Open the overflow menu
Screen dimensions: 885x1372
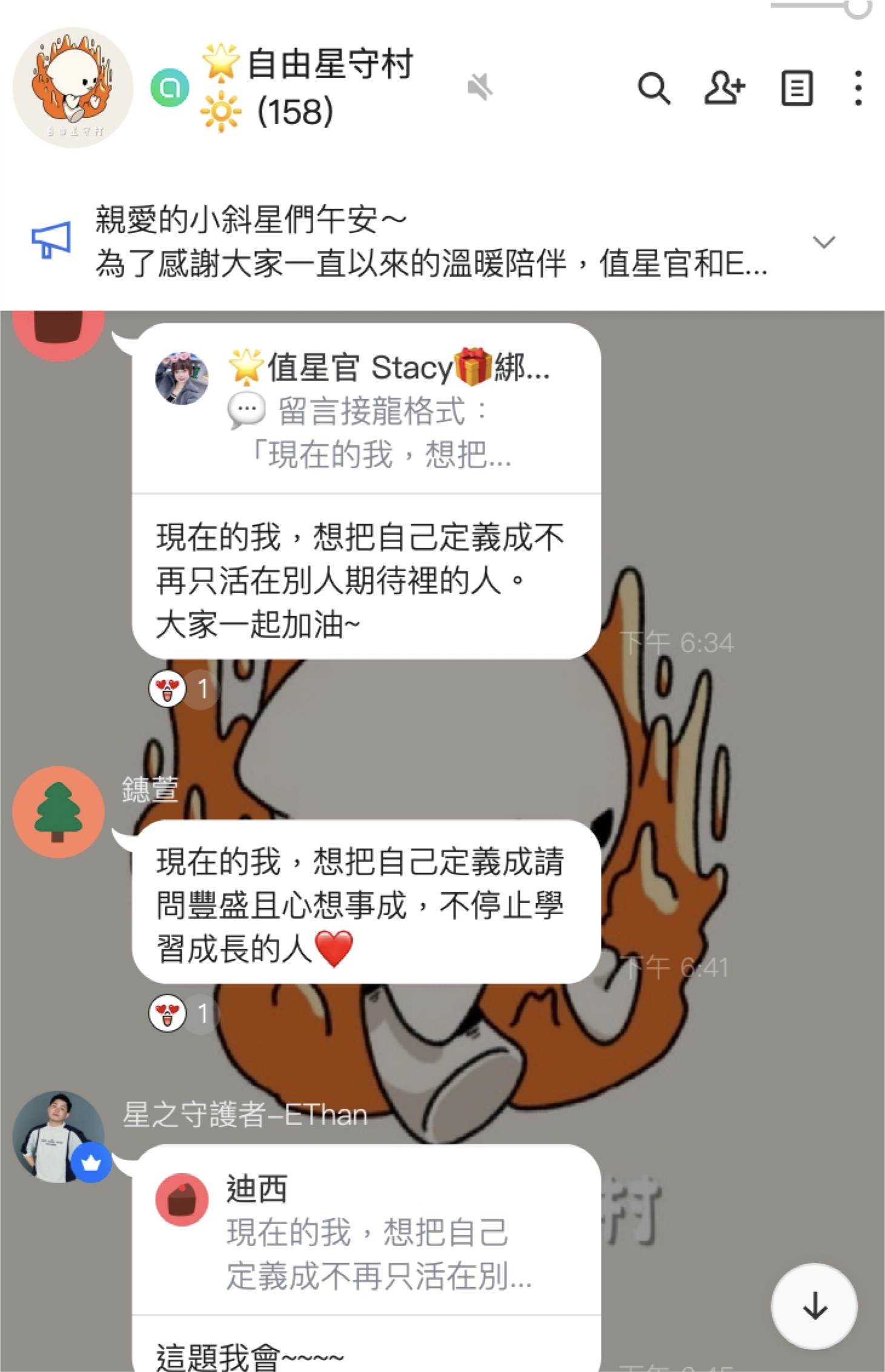pos(858,89)
